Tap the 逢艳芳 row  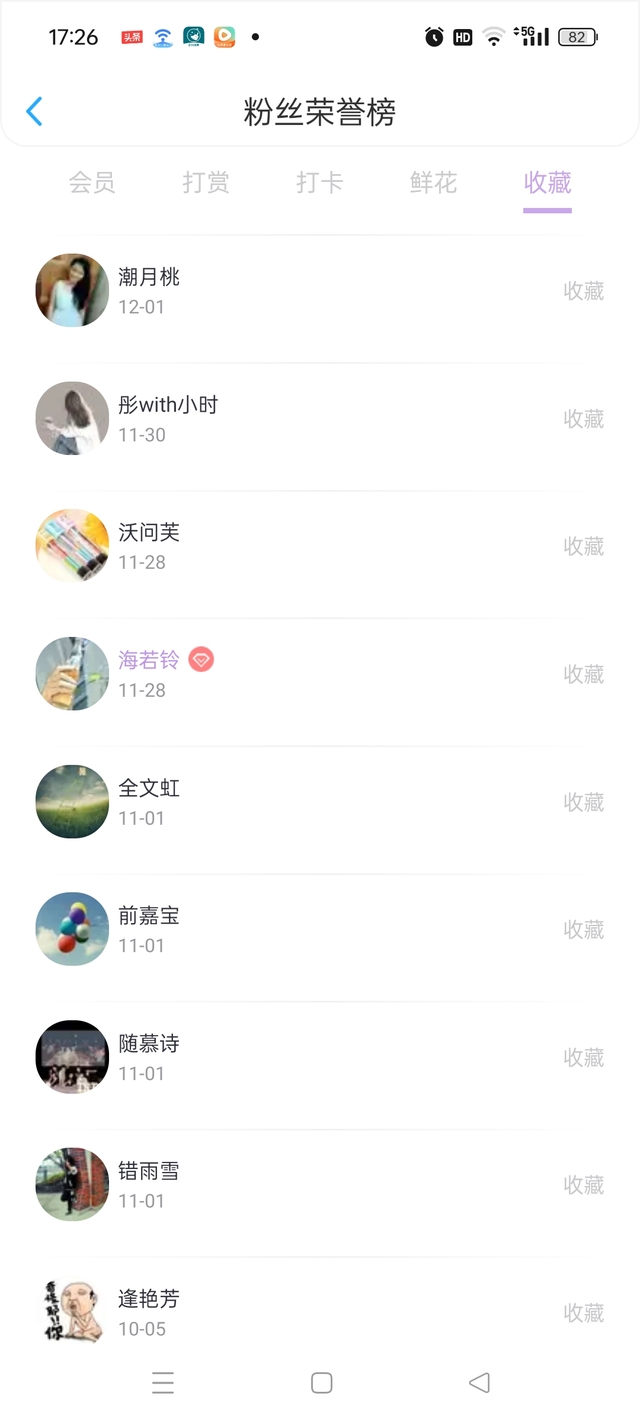click(320, 1312)
